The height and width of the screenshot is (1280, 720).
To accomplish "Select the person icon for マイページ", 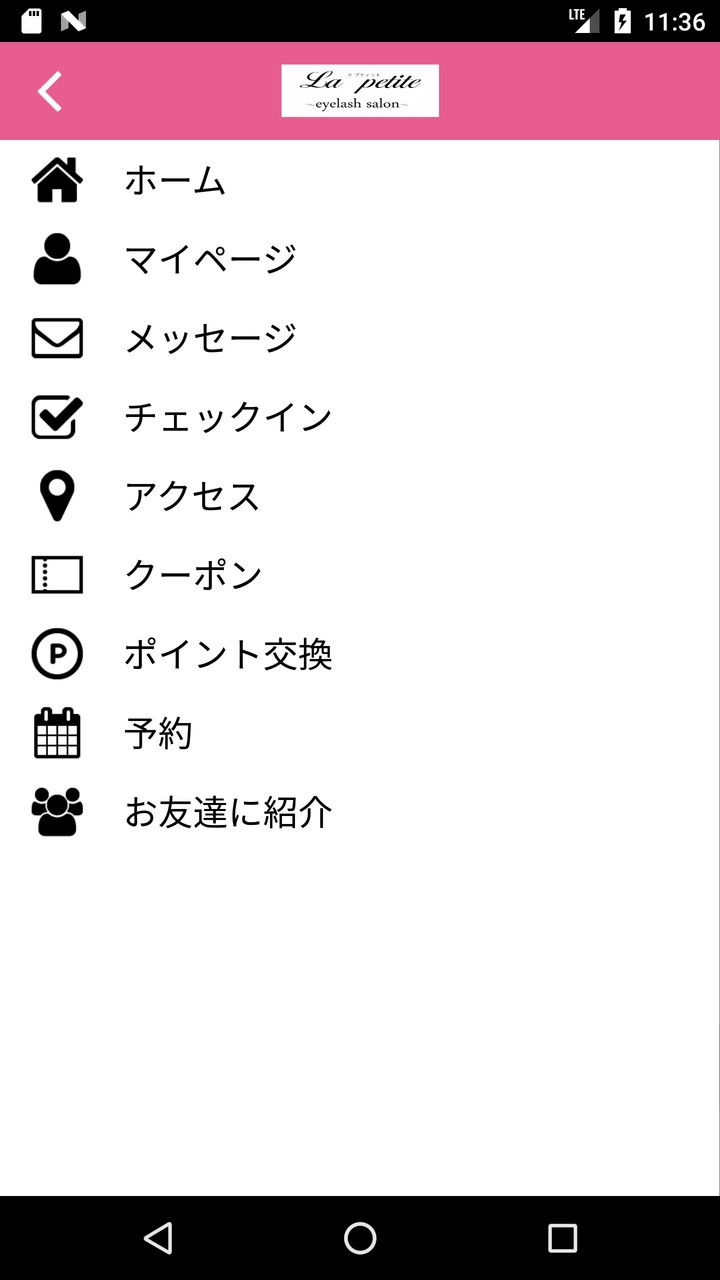I will (x=56, y=259).
